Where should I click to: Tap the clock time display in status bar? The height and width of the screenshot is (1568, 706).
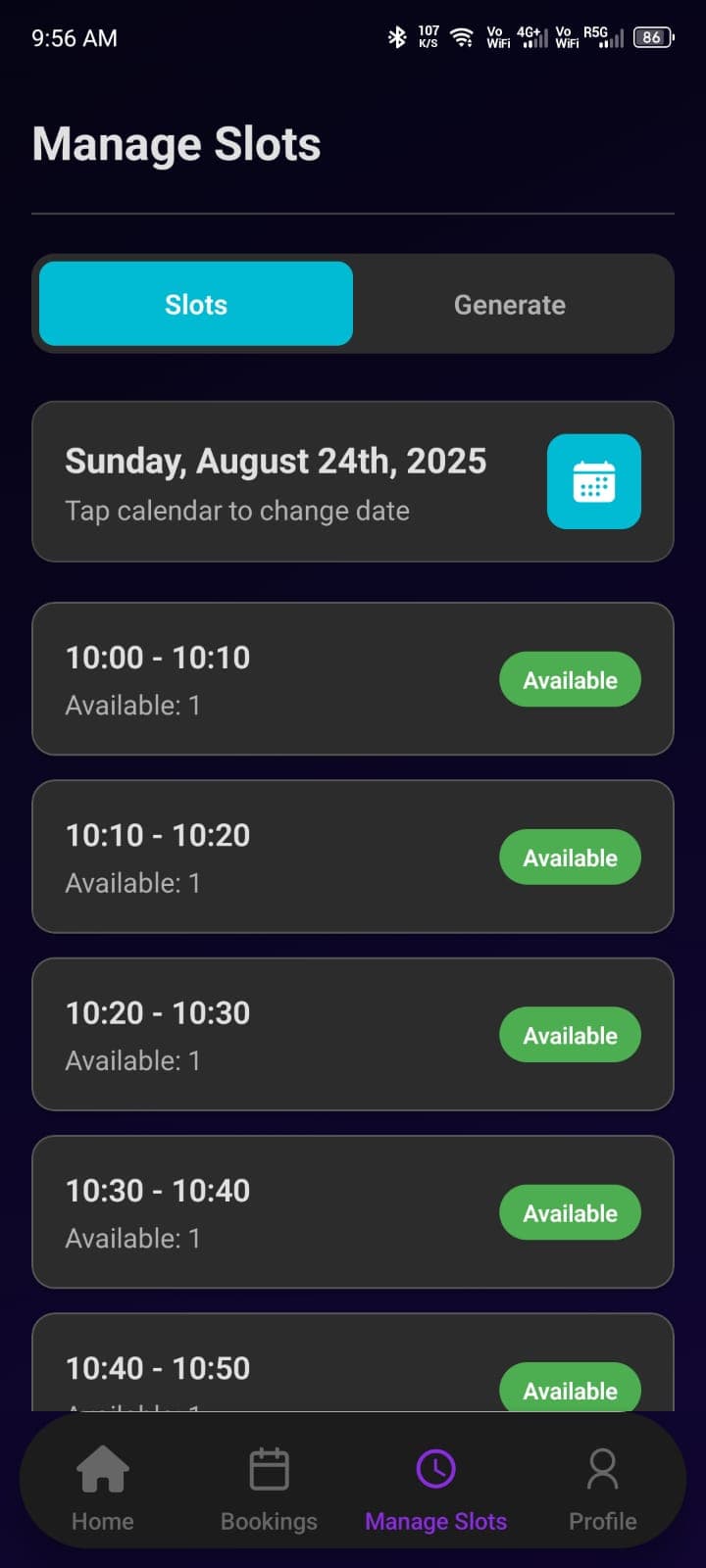pyautogui.click(x=74, y=37)
